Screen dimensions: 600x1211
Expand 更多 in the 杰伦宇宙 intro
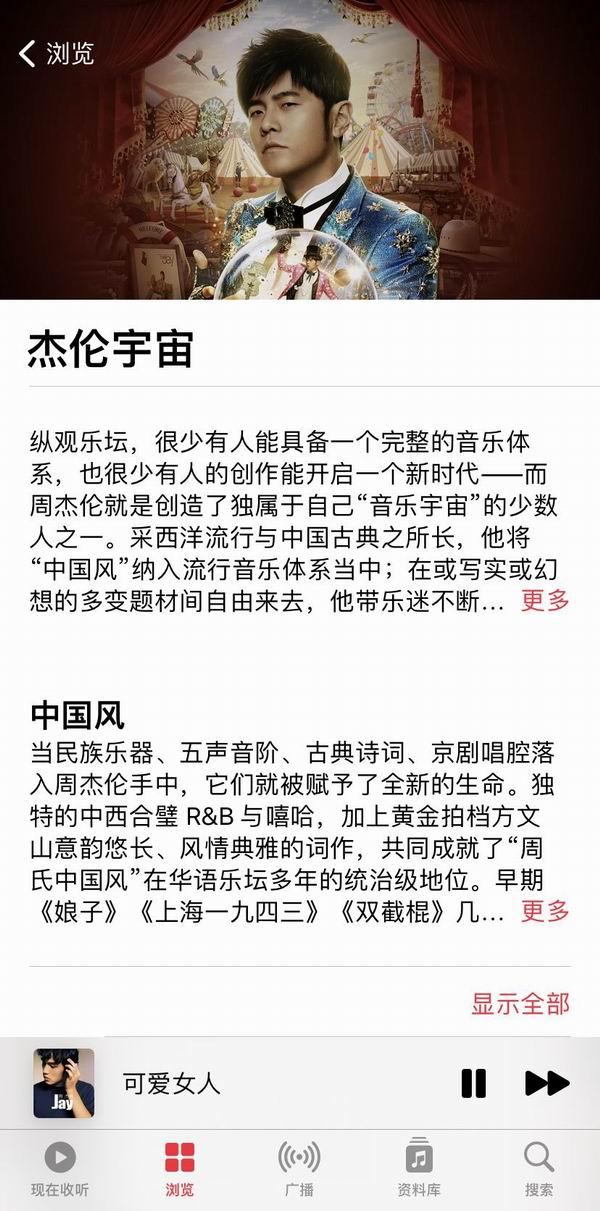pos(545,601)
